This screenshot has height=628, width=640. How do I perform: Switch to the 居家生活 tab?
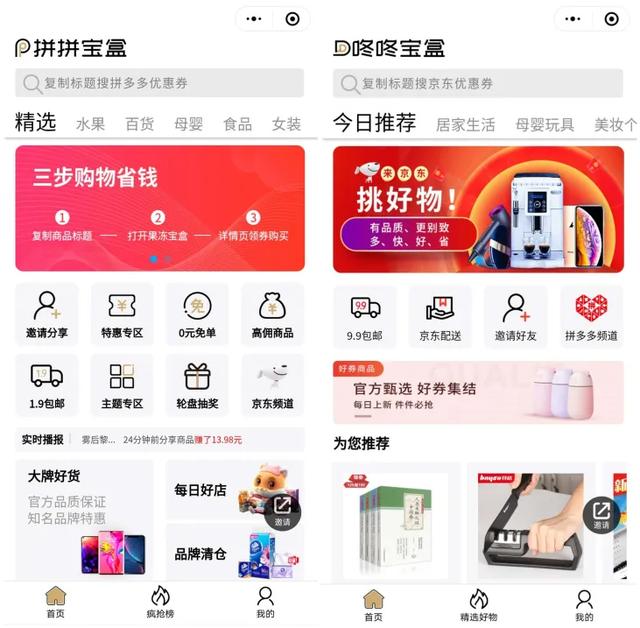point(465,124)
